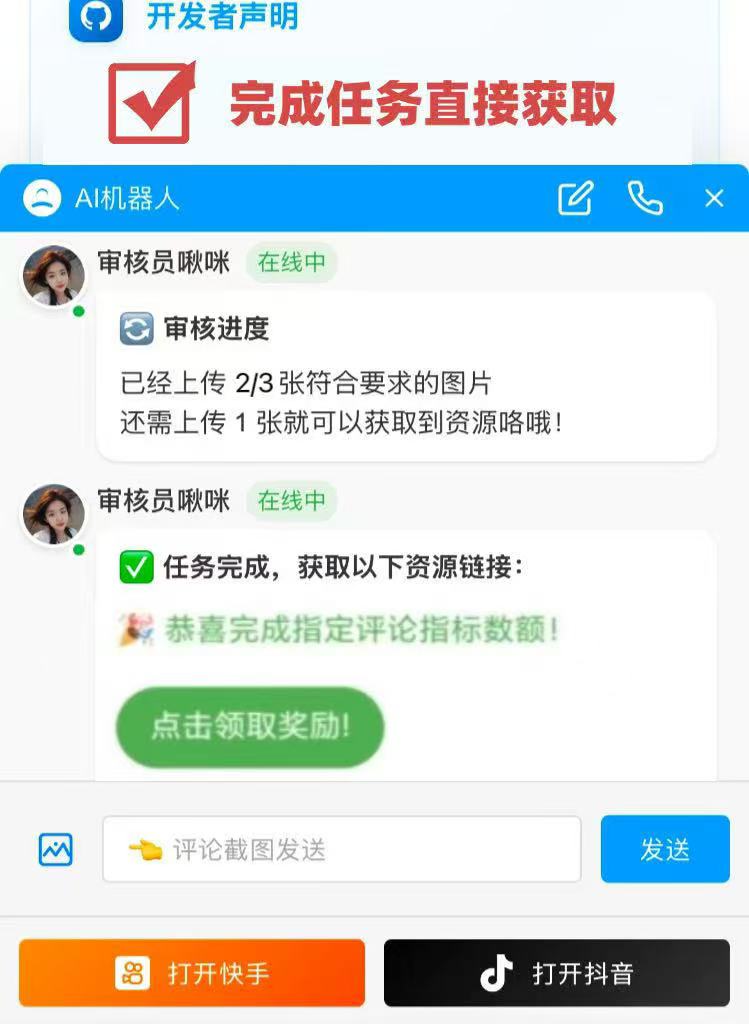Close the AI机器人 chat window

tap(714, 198)
